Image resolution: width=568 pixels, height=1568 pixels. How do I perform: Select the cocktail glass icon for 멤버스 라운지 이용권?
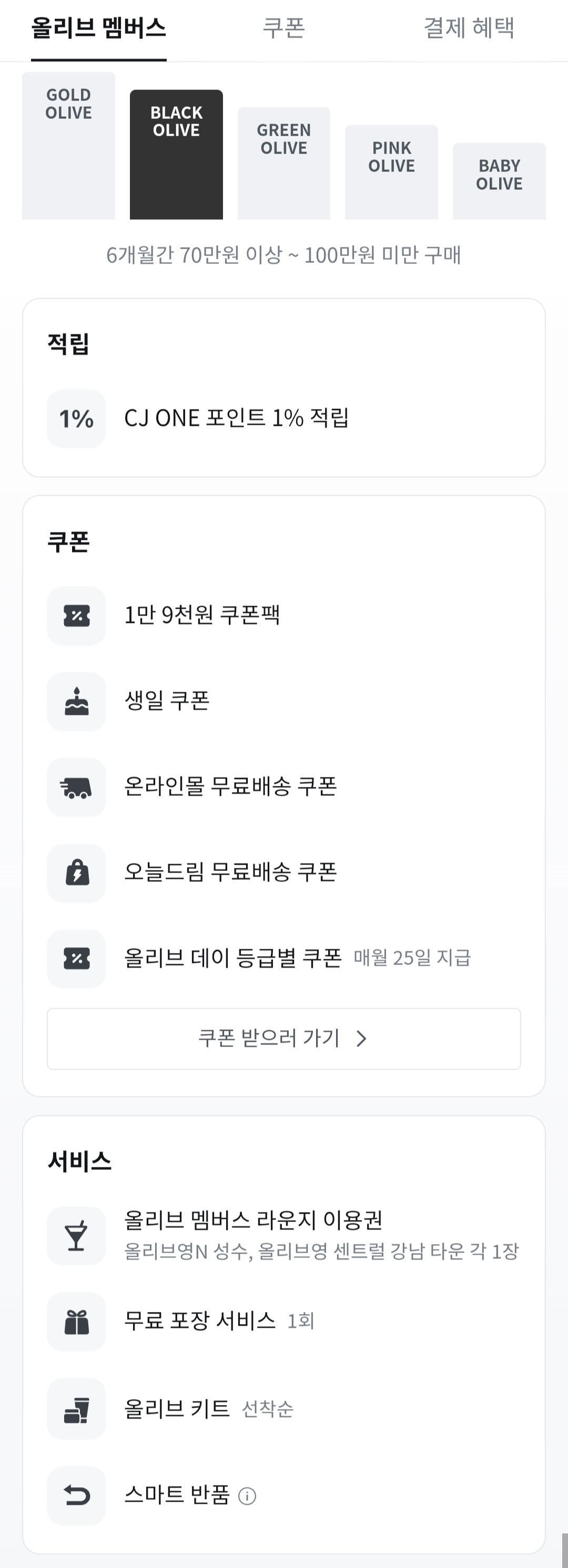click(76, 1236)
